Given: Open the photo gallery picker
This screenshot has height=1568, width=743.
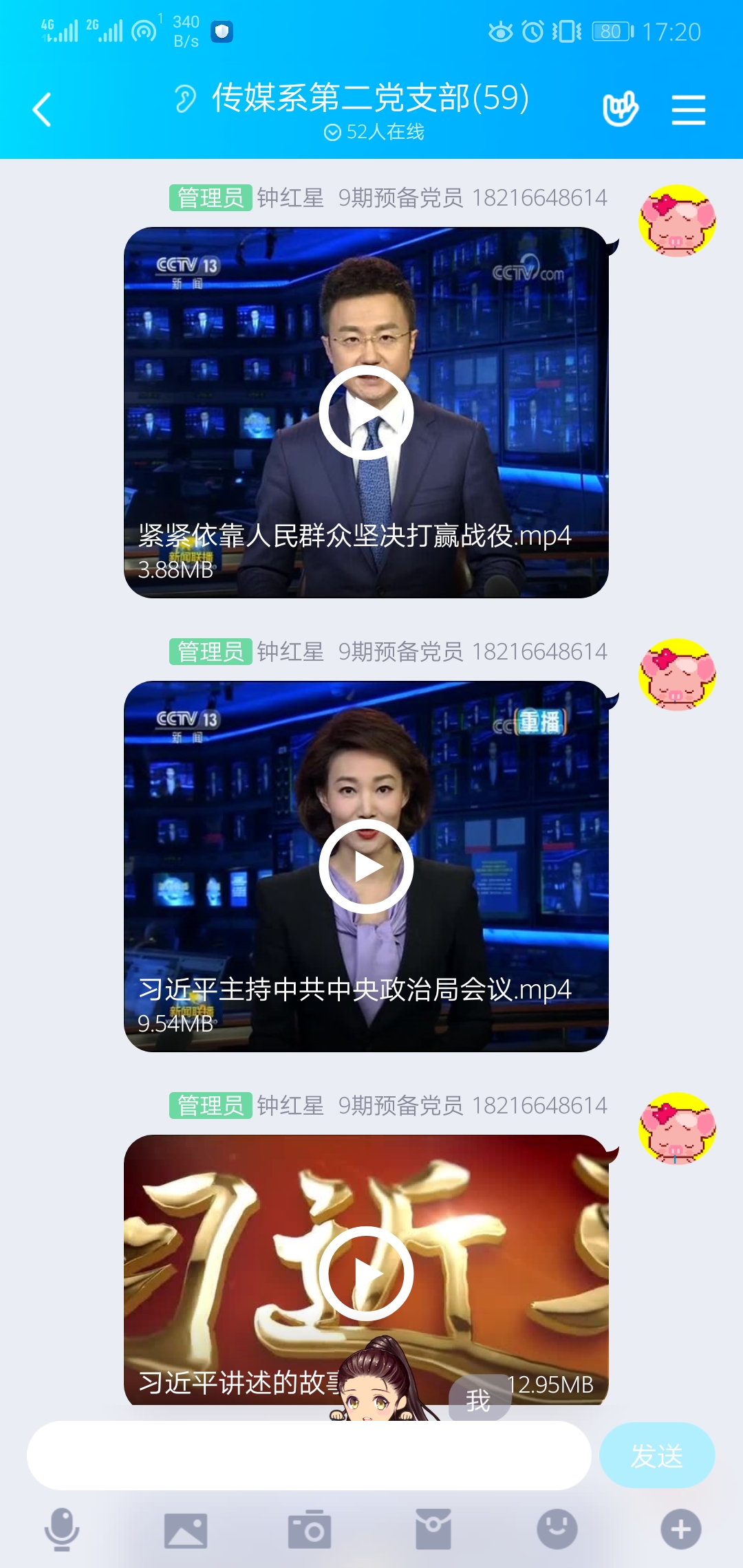Looking at the screenshot, I should tap(186, 1529).
